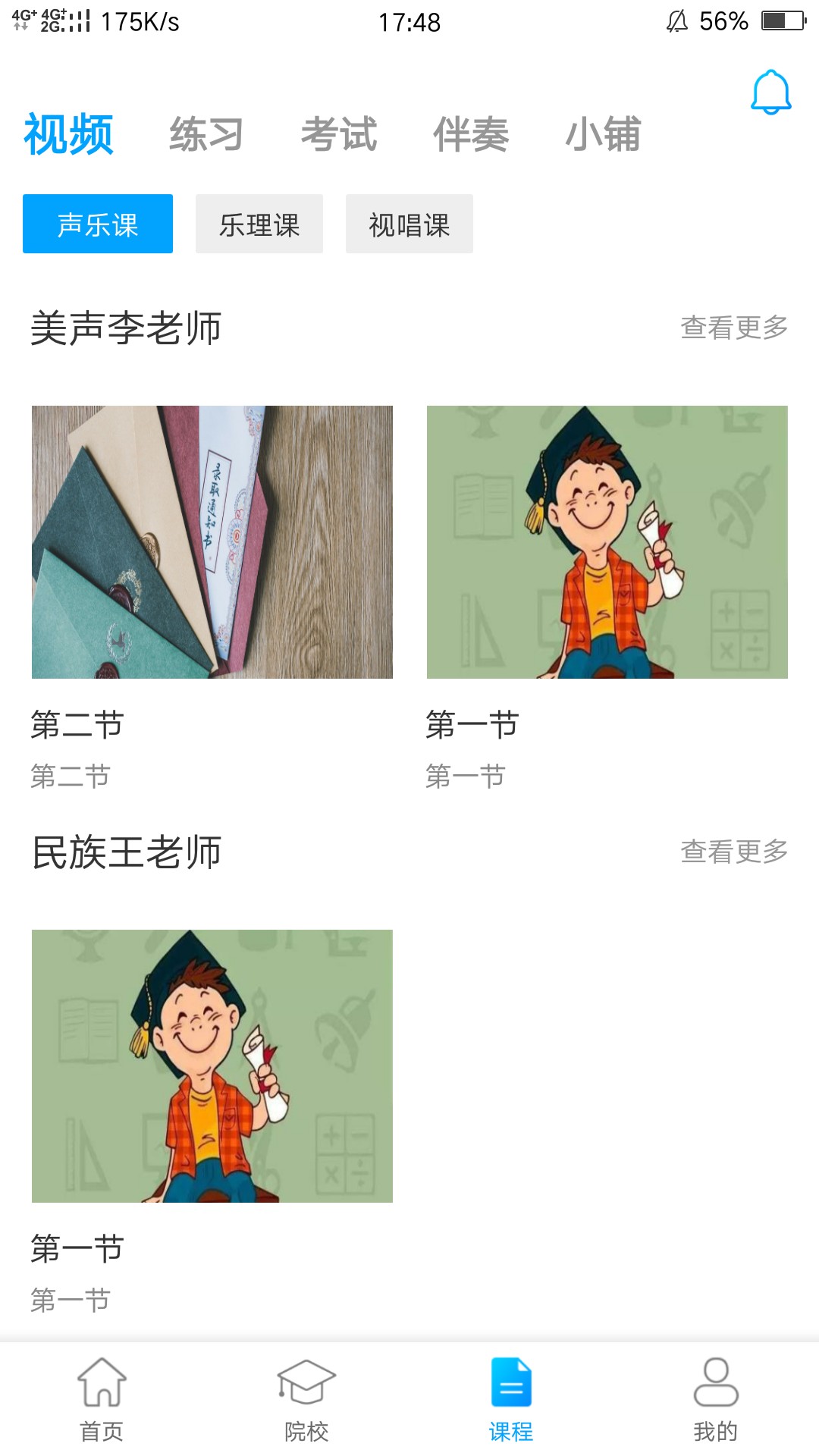View more courses from 美声李老师
Screen dimensions: 819x1456
(734, 328)
